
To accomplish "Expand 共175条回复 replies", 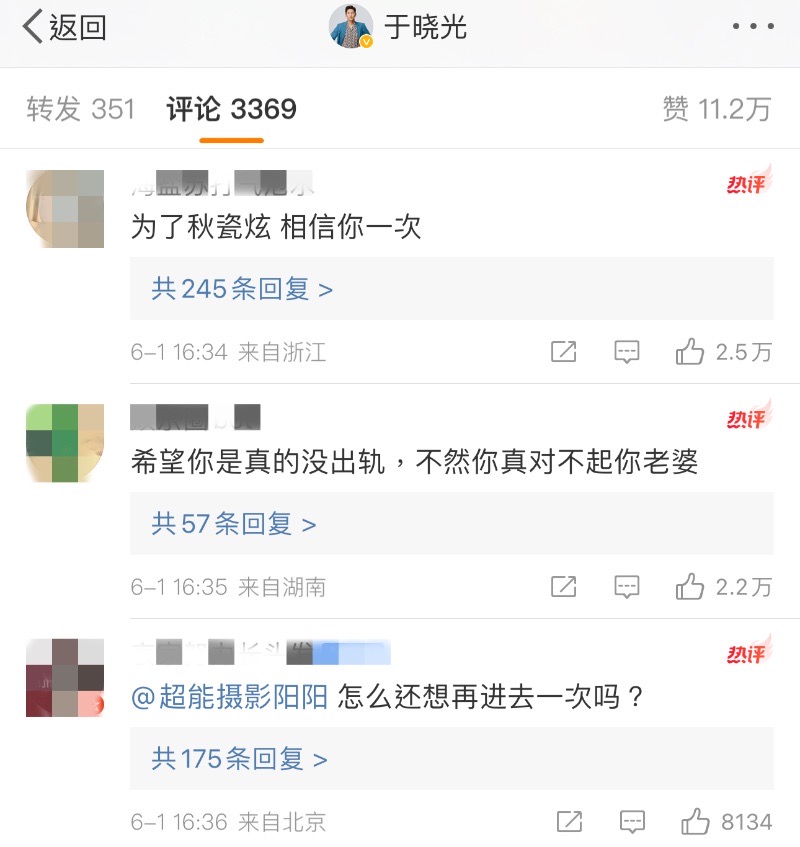I will point(240,759).
